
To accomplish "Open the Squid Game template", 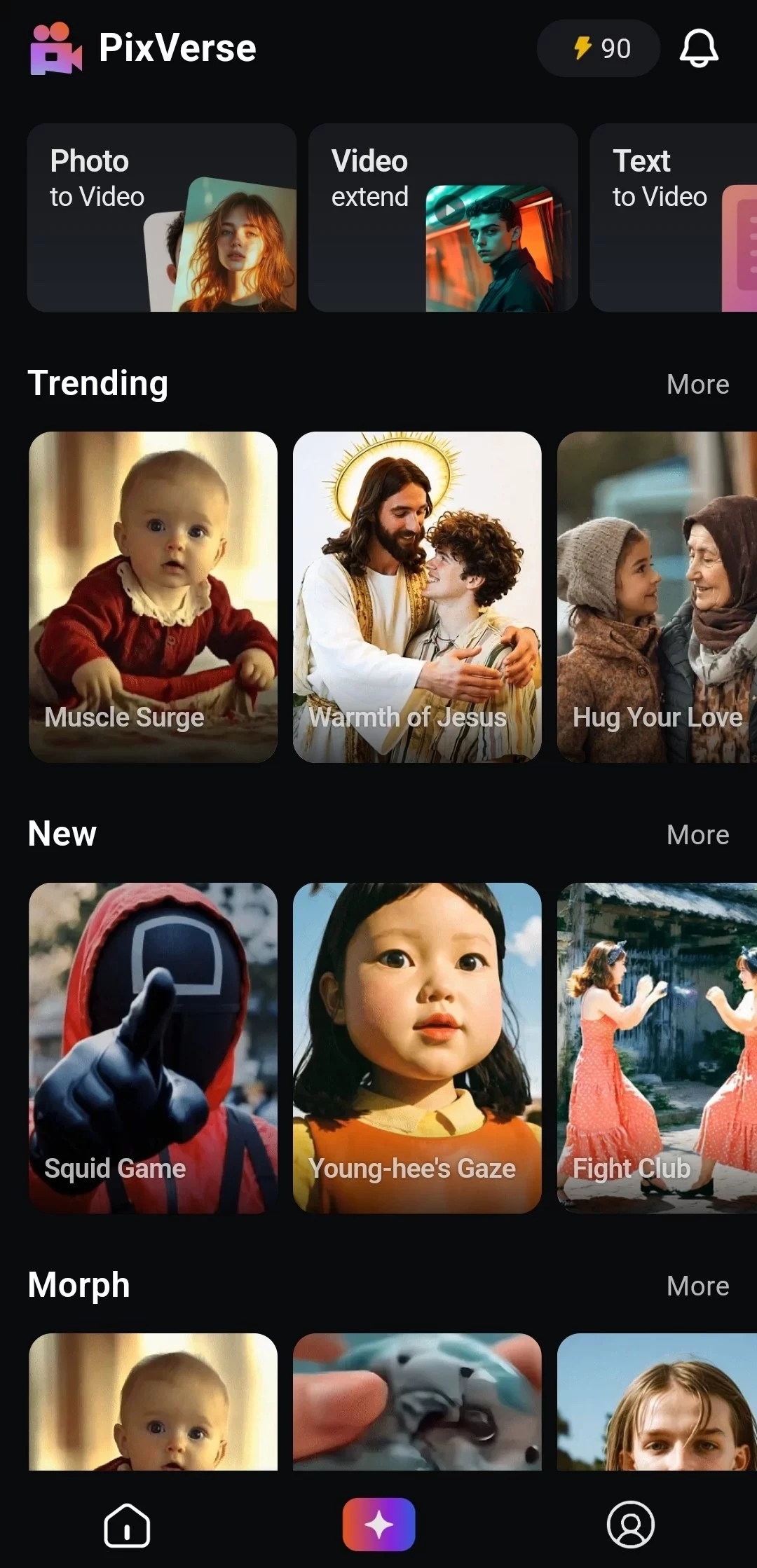I will 154,1048.
